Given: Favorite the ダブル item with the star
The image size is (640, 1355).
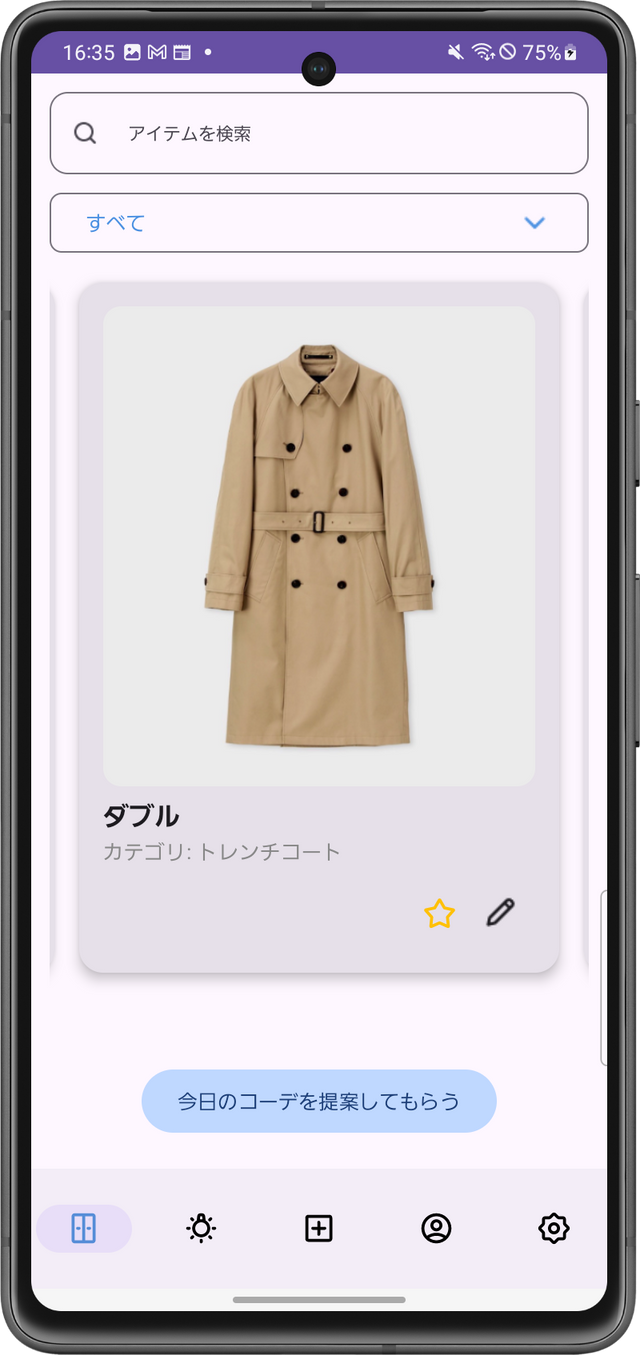Looking at the screenshot, I should pos(439,913).
